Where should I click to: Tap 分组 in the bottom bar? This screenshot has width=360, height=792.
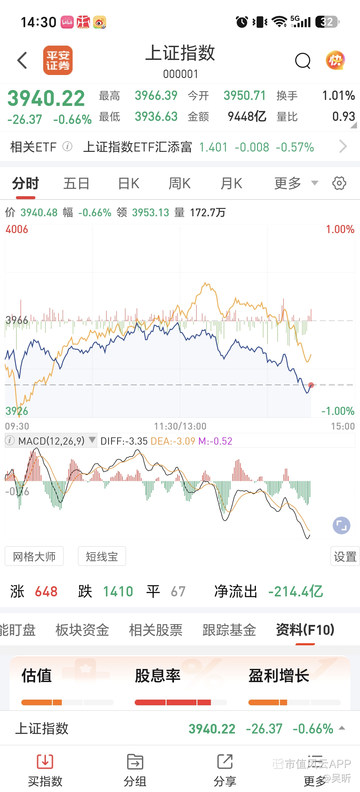(135, 770)
